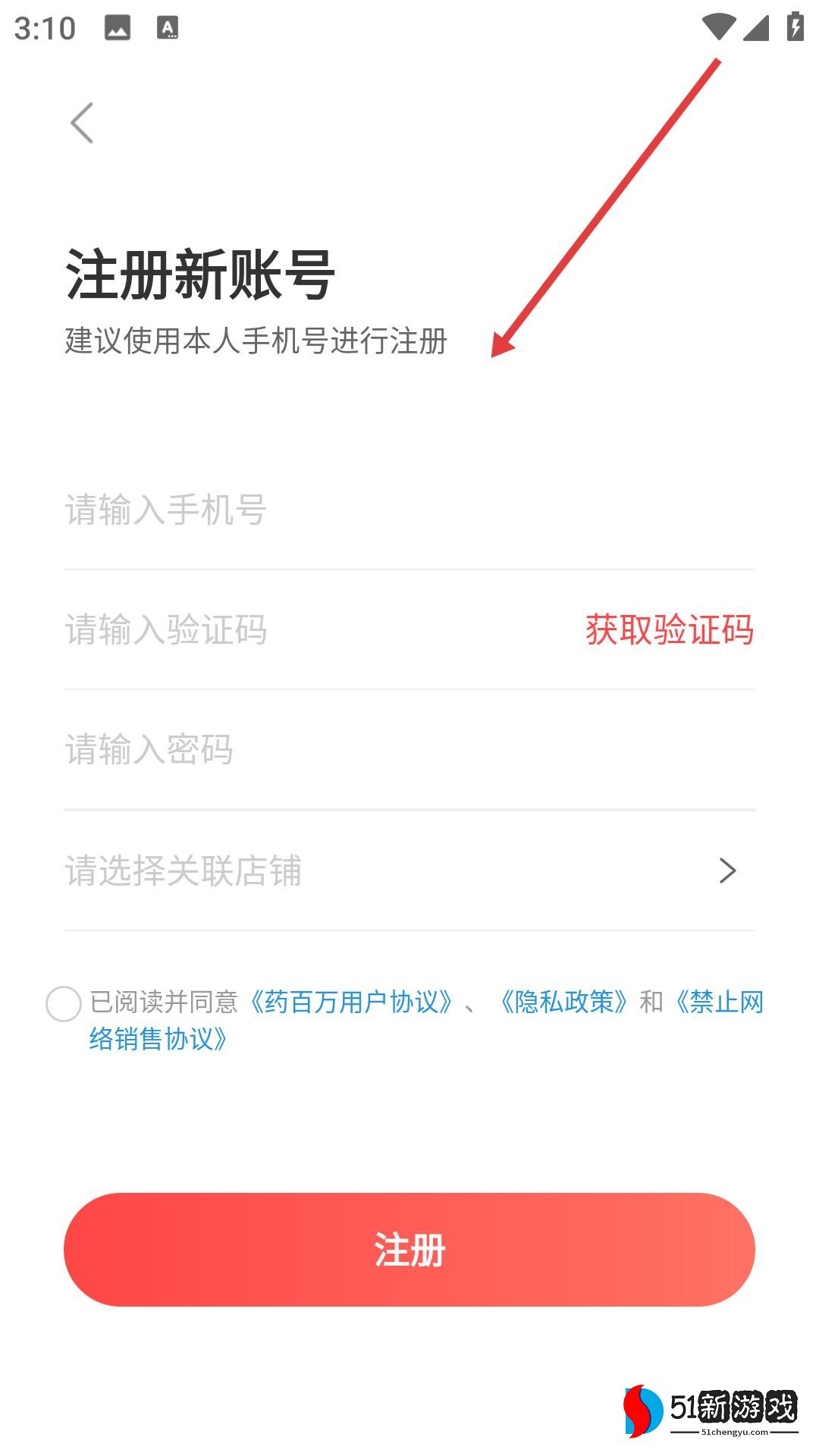Check the agreement consent circle
This screenshot has width=819, height=1456.
point(64,1004)
